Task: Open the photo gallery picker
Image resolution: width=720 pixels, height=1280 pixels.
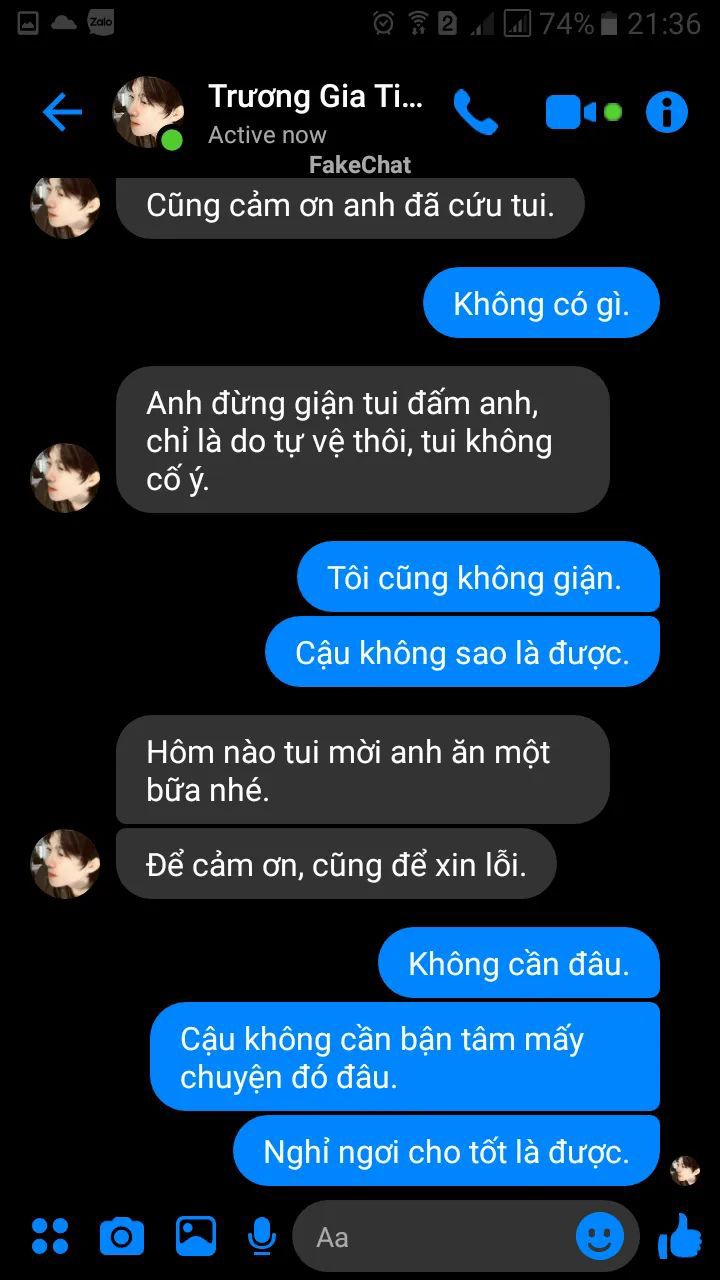Action: click(x=196, y=1236)
